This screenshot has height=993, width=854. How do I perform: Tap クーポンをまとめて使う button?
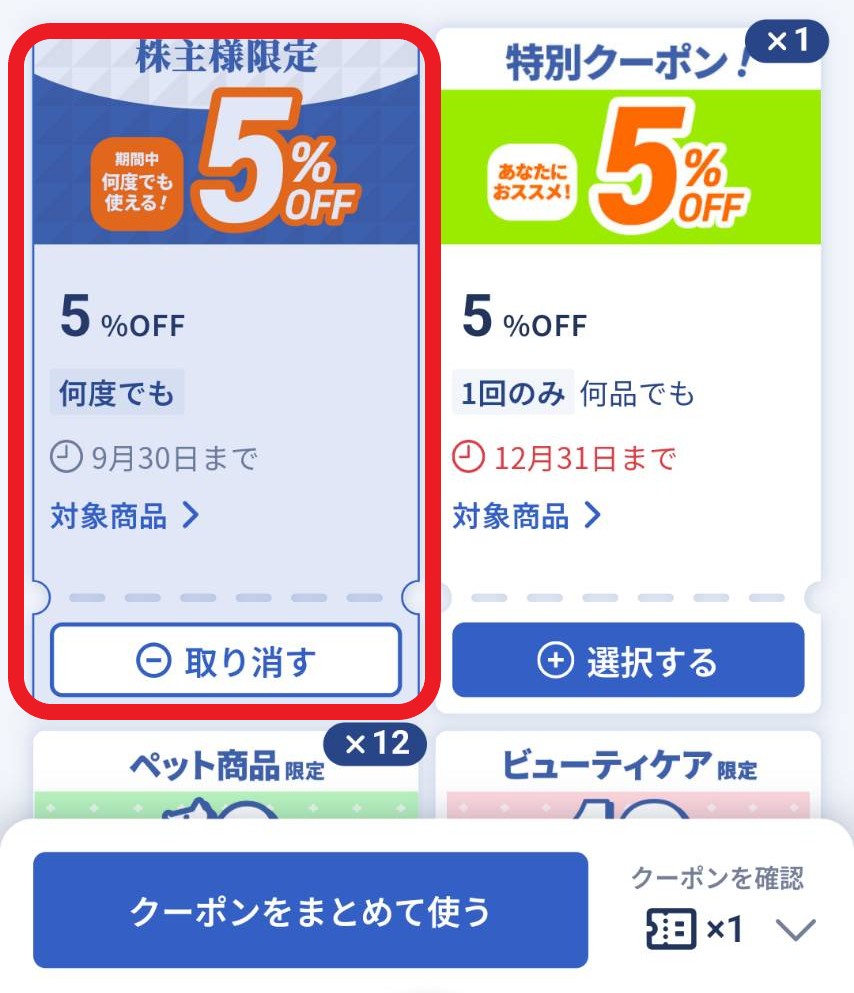point(310,910)
